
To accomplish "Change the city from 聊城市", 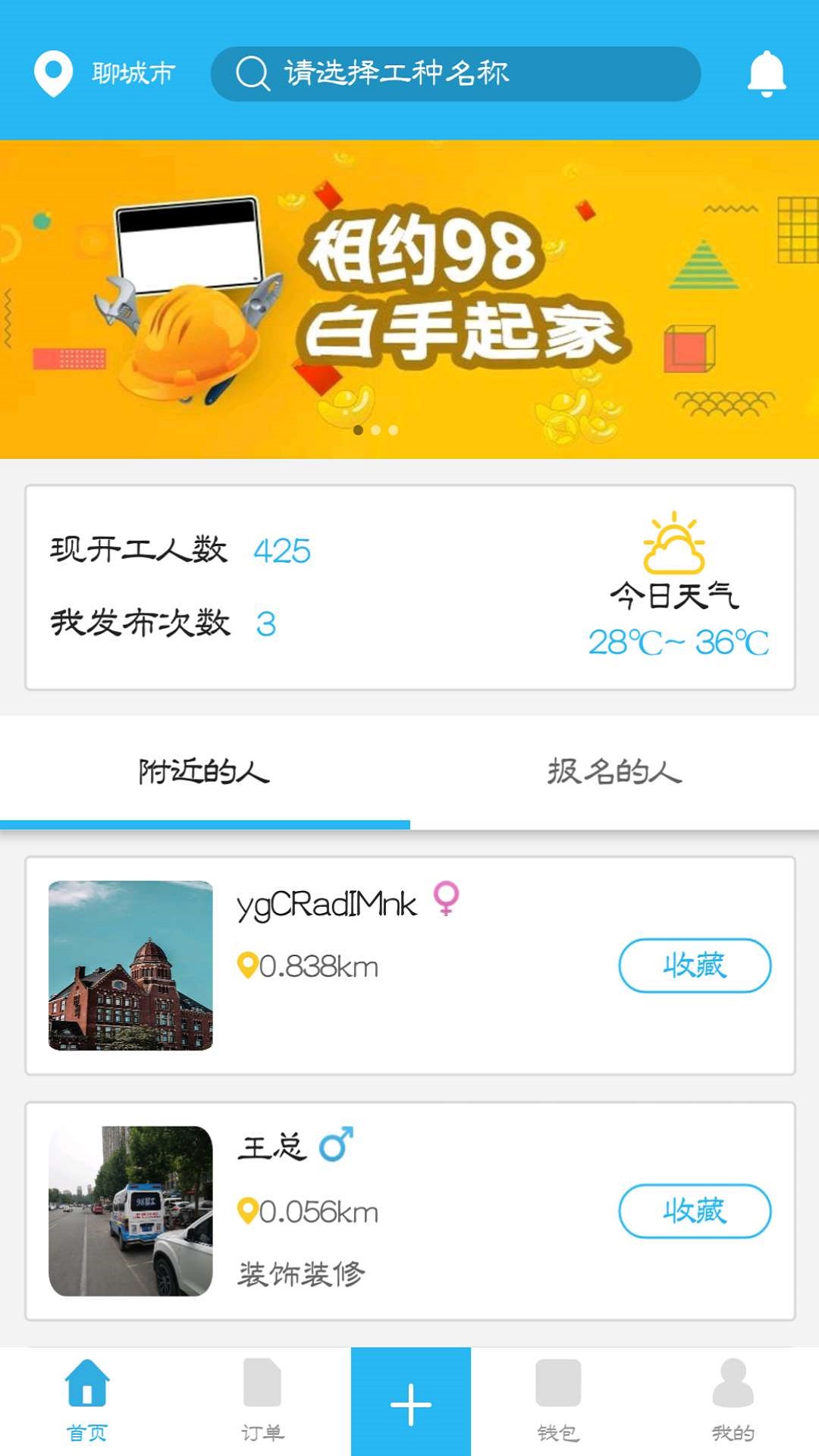I will coord(106,74).
